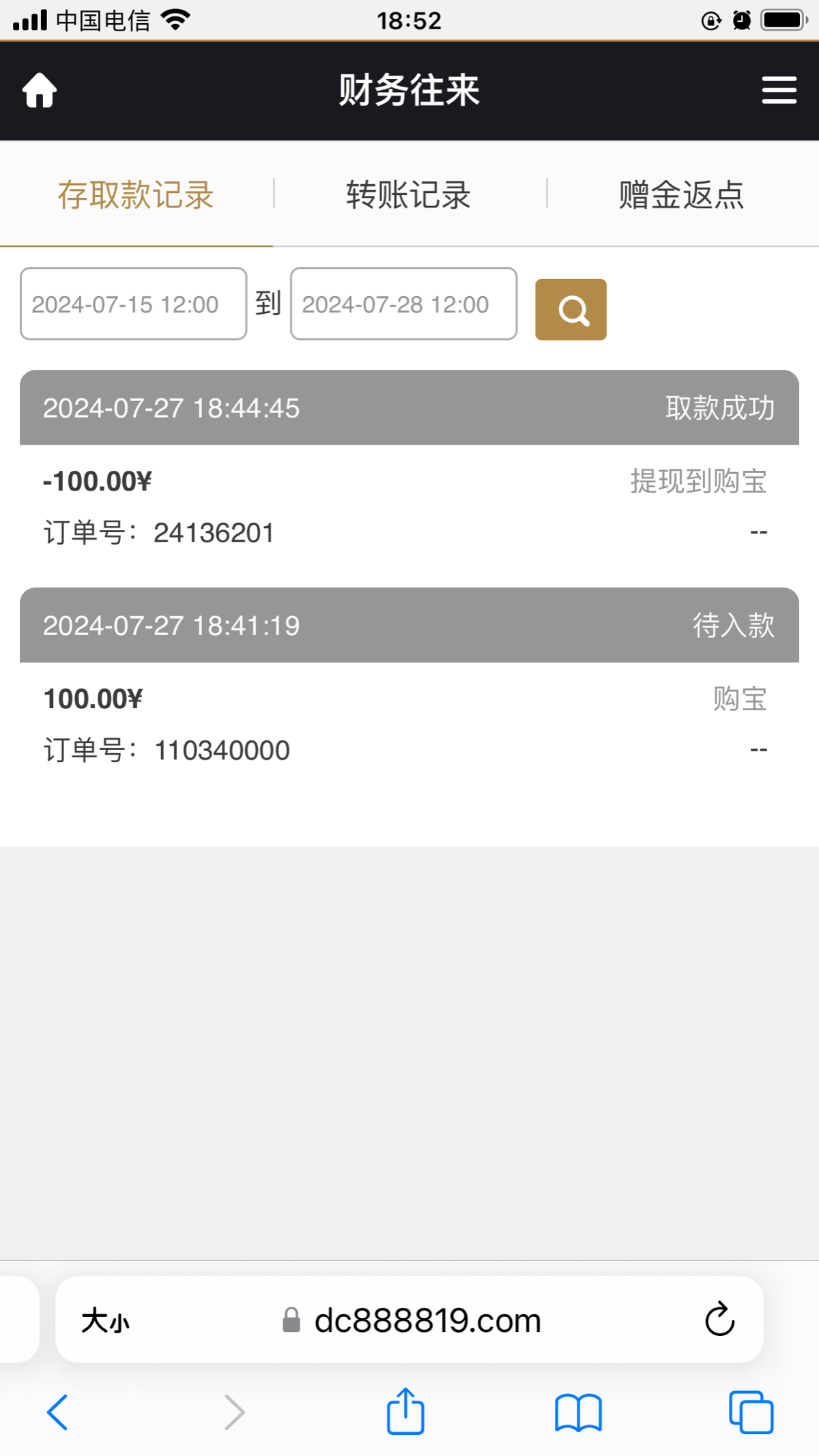The image size is (819, 1456).
Task: Switch to the 赠金返点 tab
Action: [681, 194]
